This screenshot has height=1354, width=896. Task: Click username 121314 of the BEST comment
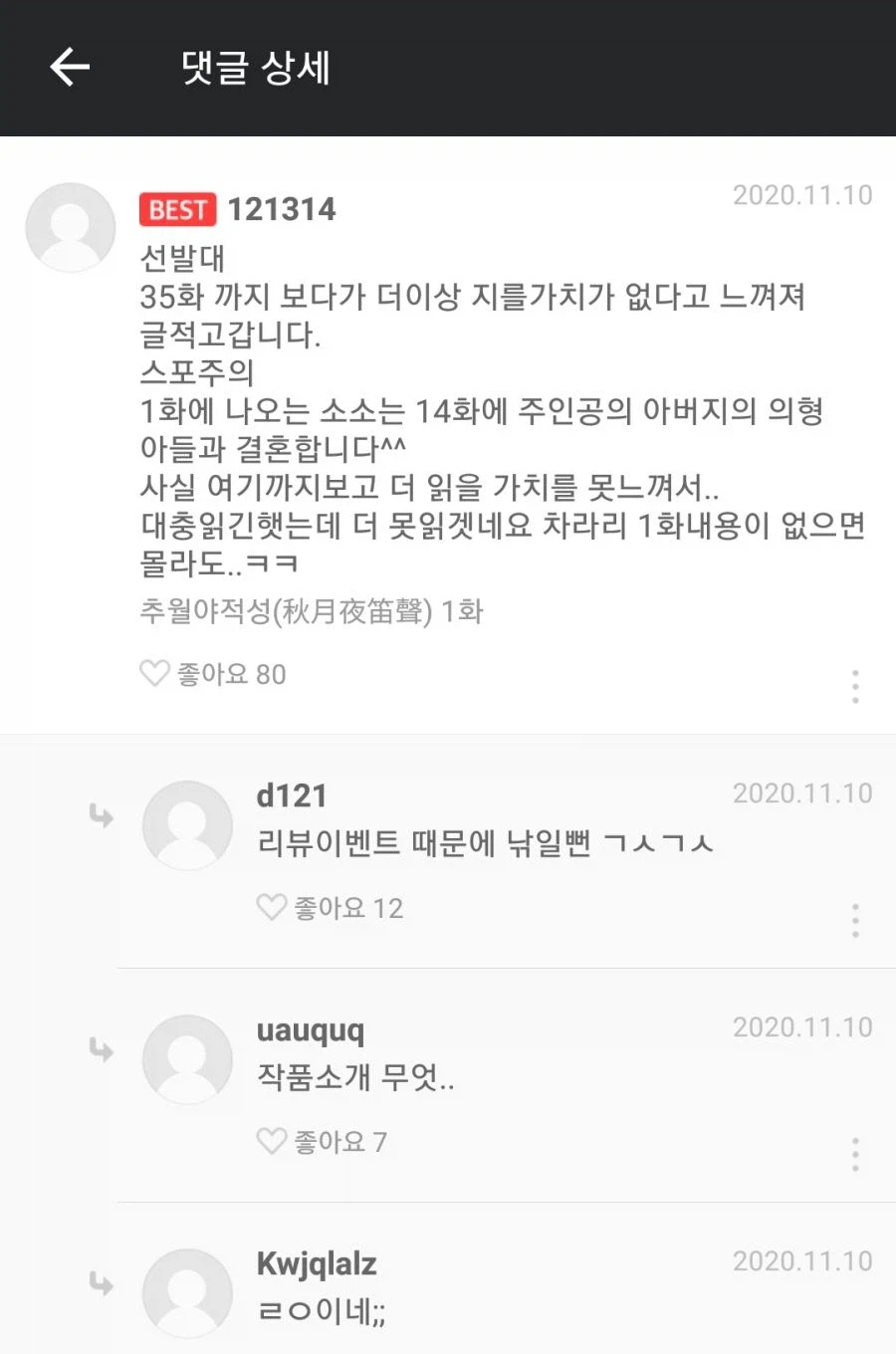tap(282, 209)
